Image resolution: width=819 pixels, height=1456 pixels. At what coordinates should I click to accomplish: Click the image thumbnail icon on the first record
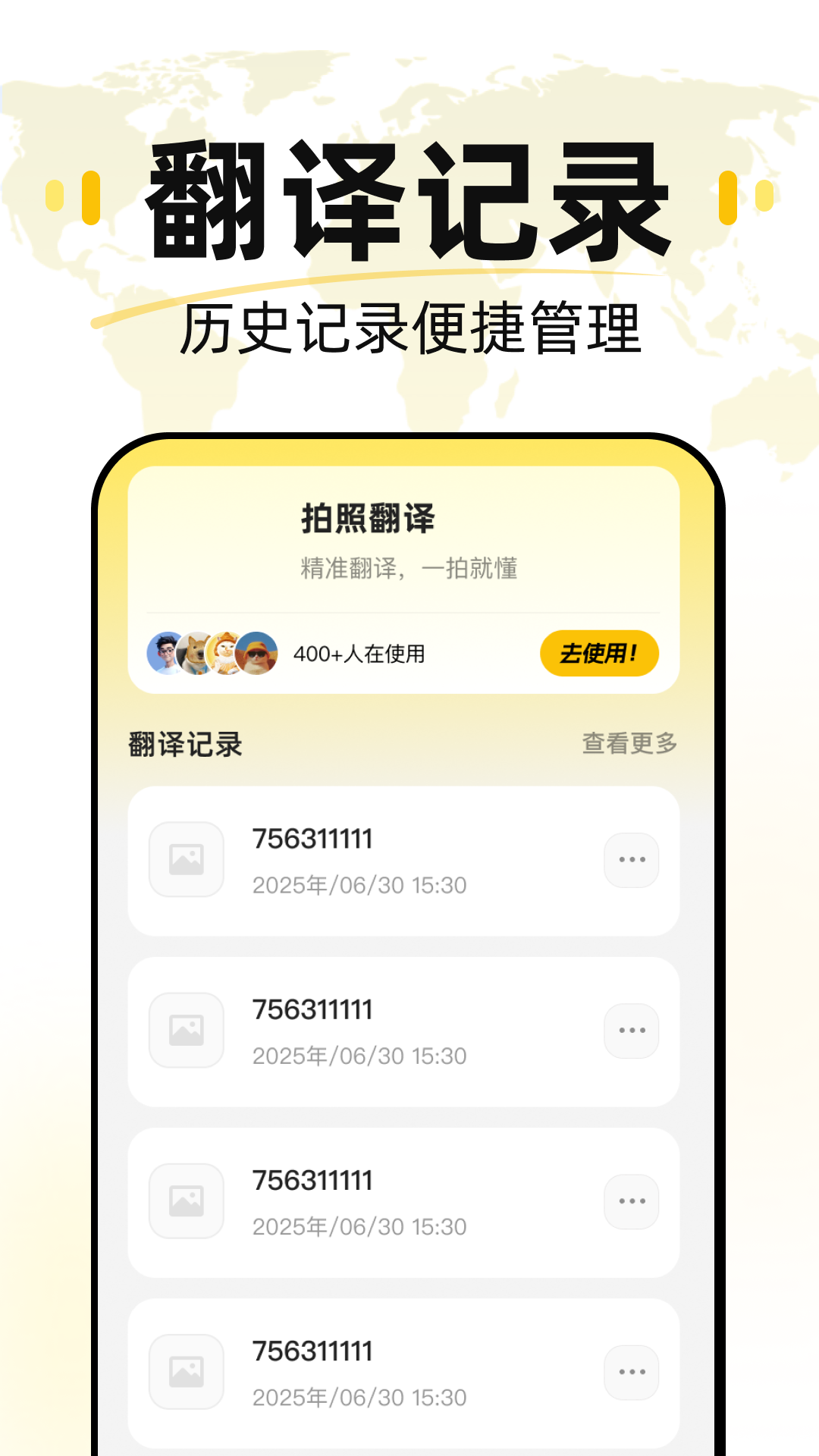[x=186, y=858]
